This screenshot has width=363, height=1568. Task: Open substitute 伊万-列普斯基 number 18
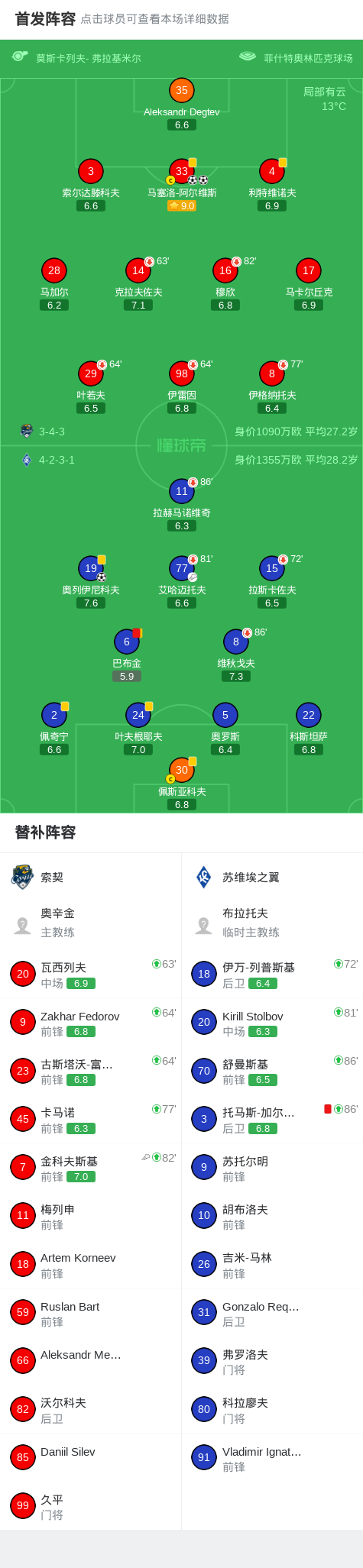coord(272,974)
